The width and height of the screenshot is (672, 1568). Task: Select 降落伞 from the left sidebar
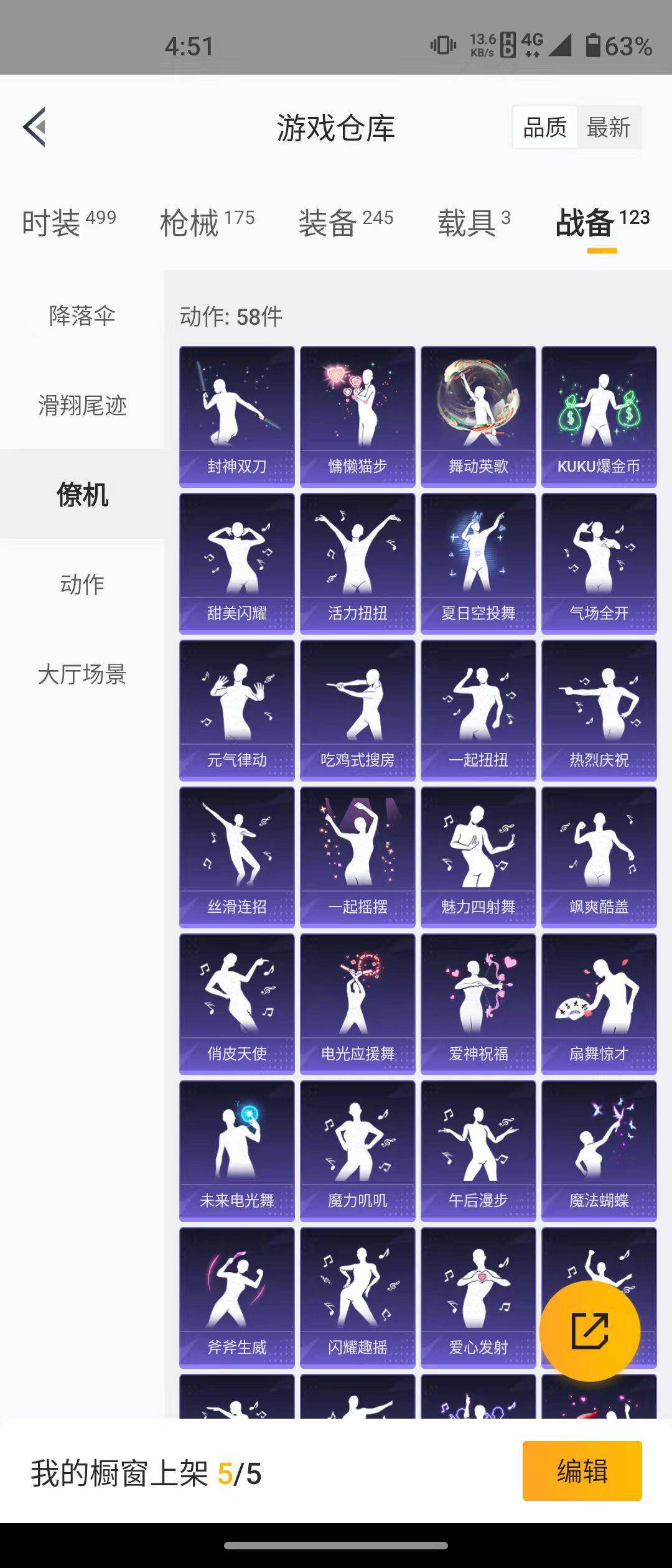(82, 317)
